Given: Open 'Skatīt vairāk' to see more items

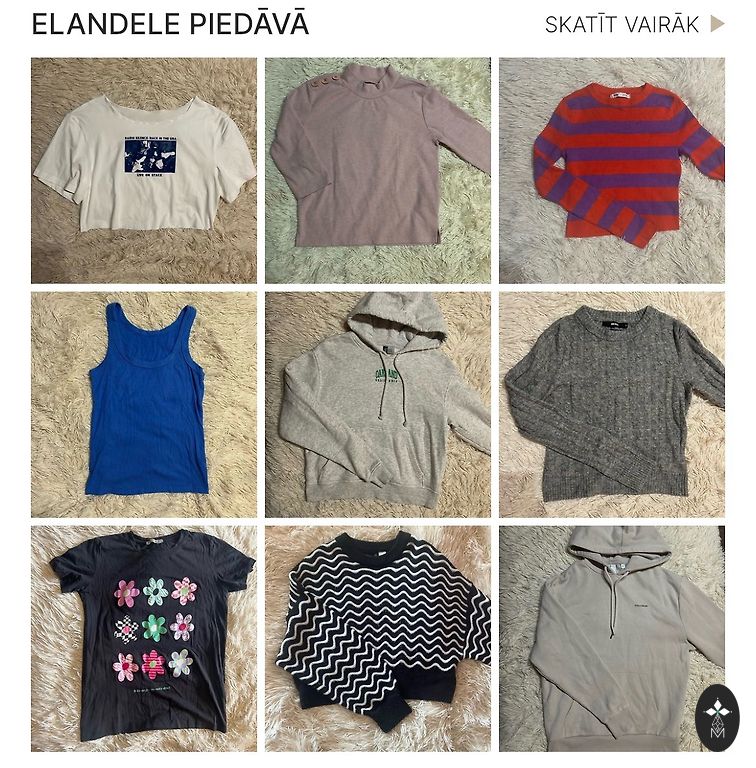Looking at the screenshot, I should coord(634,25).
